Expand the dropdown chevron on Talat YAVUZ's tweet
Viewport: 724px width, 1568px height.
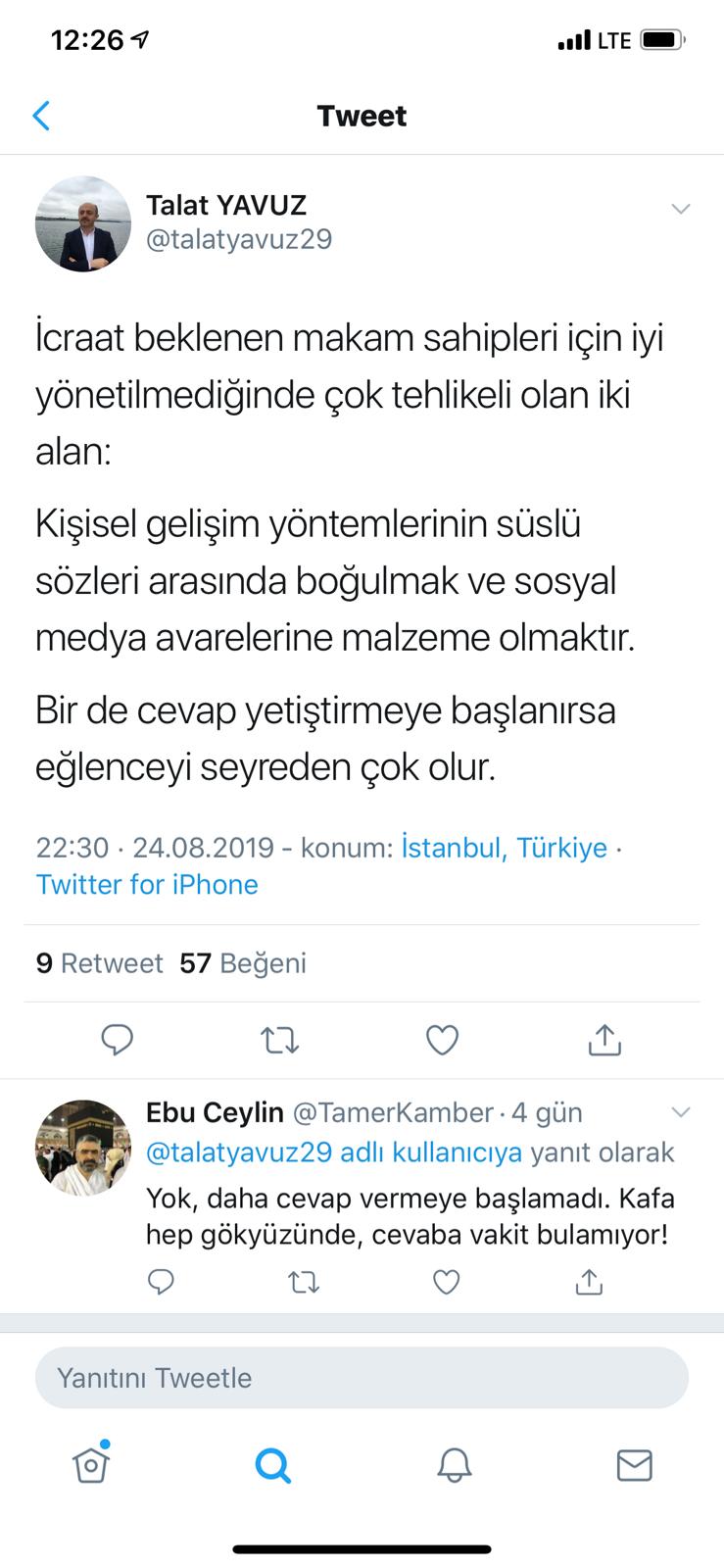(x=680, y=209)
